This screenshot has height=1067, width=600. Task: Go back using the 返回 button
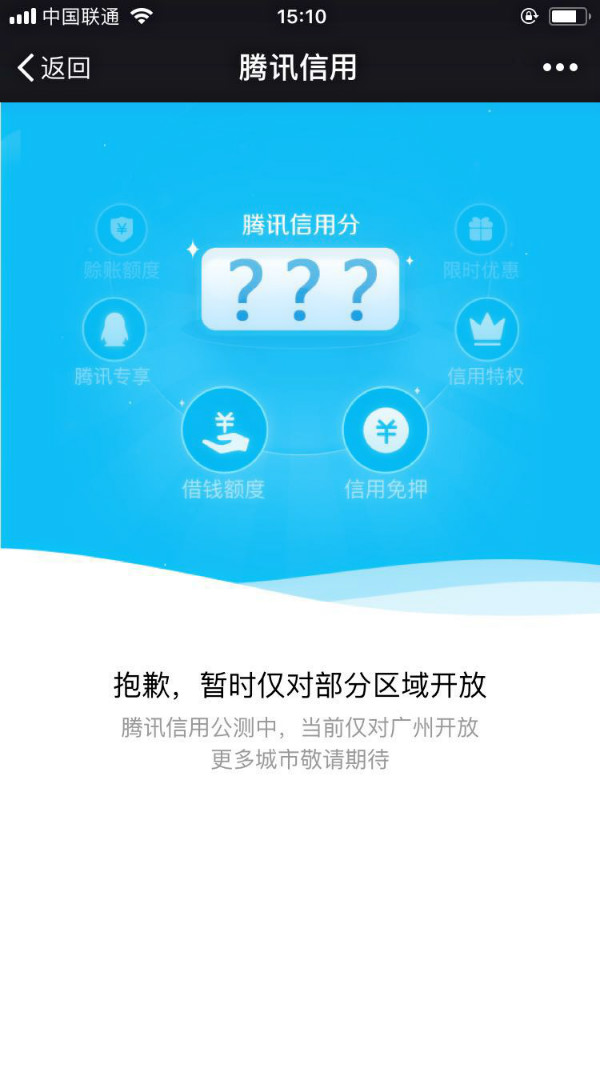(x=54, y=68)
